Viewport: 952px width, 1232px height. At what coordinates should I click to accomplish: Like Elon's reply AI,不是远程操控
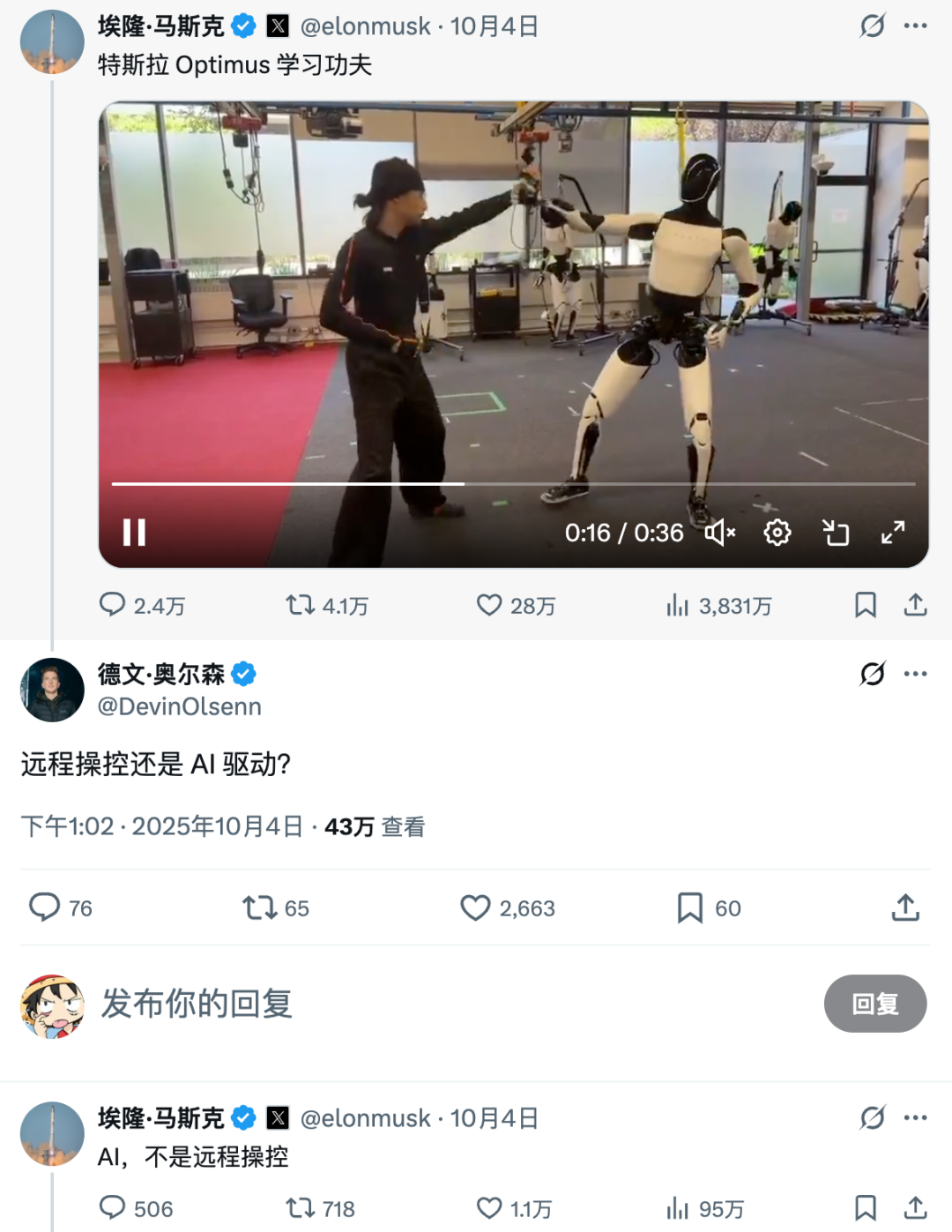pos(489,1207)
